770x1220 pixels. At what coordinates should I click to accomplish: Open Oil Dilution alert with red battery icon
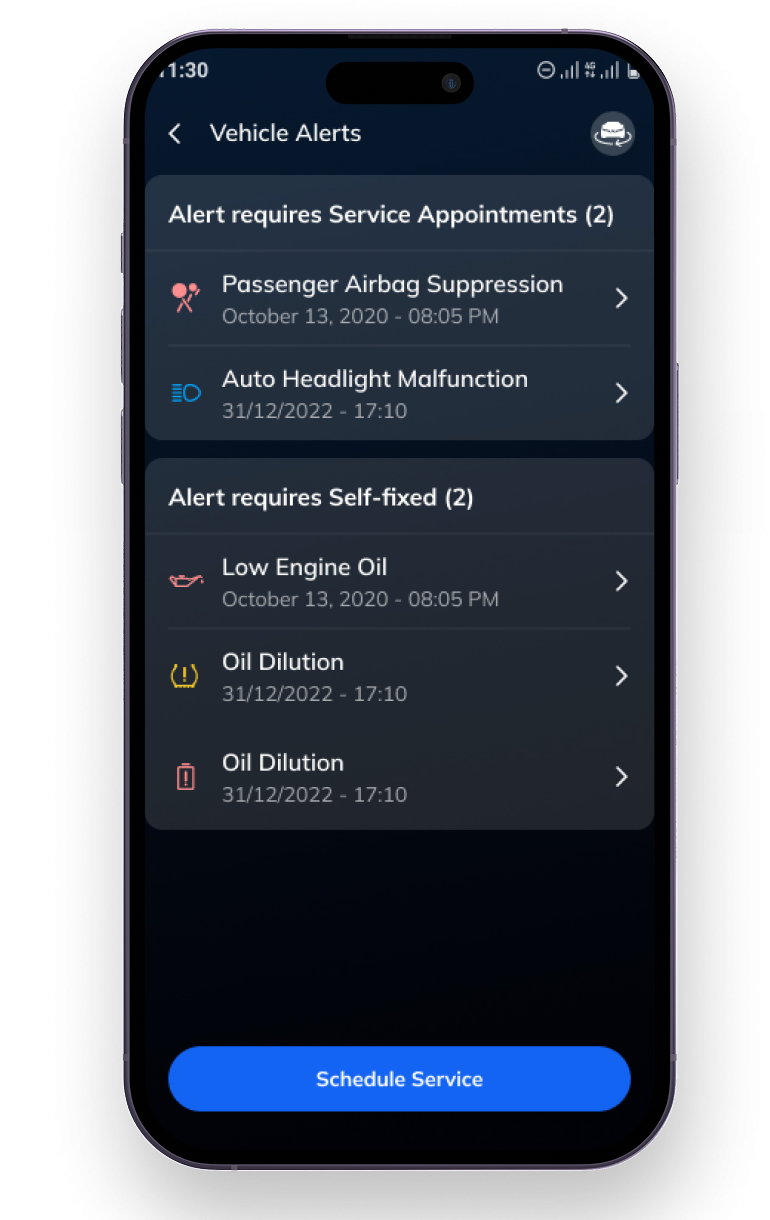coord(399,777)
